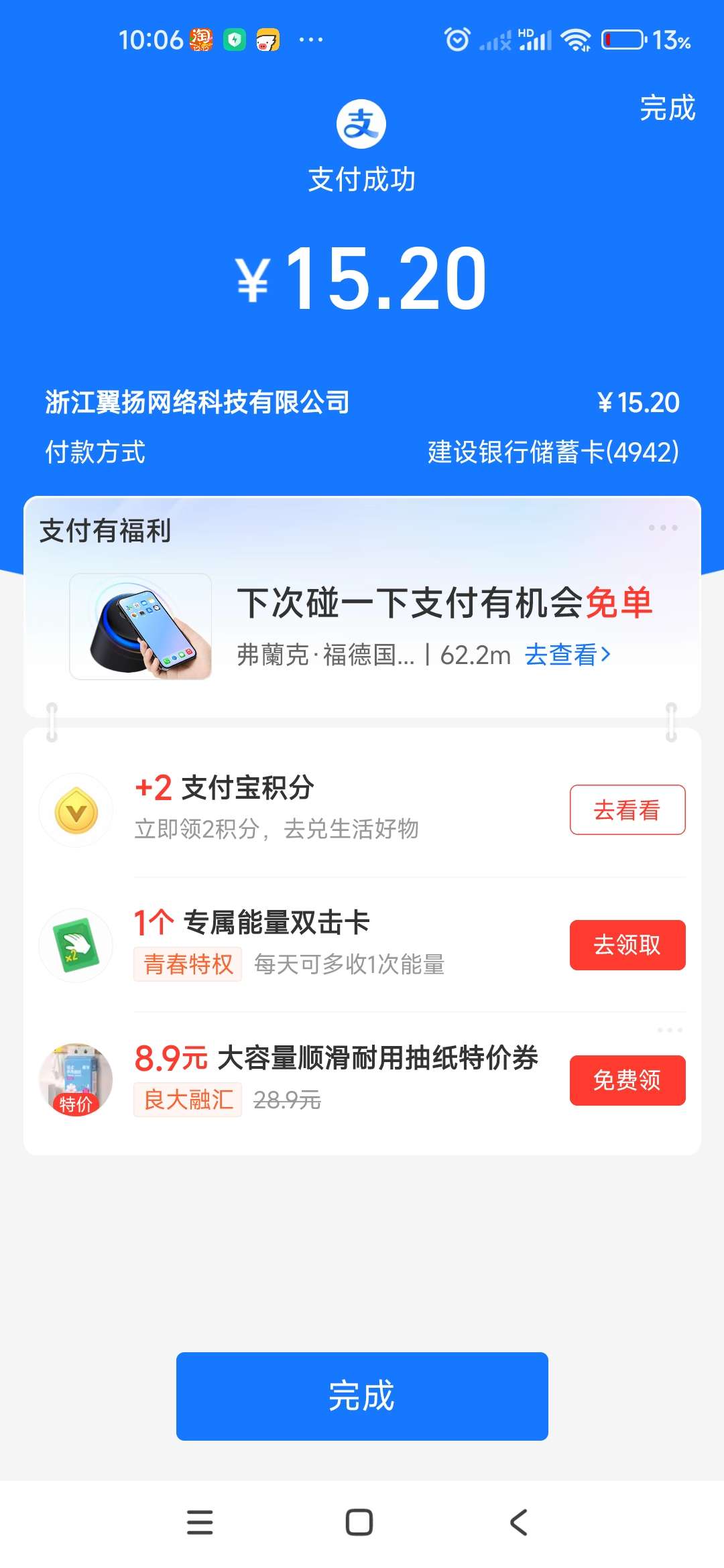This screenshot has height=1568, width=724.
Task: Claim the 专属能量双击卡 with 去领取
Action: [627, 945]
